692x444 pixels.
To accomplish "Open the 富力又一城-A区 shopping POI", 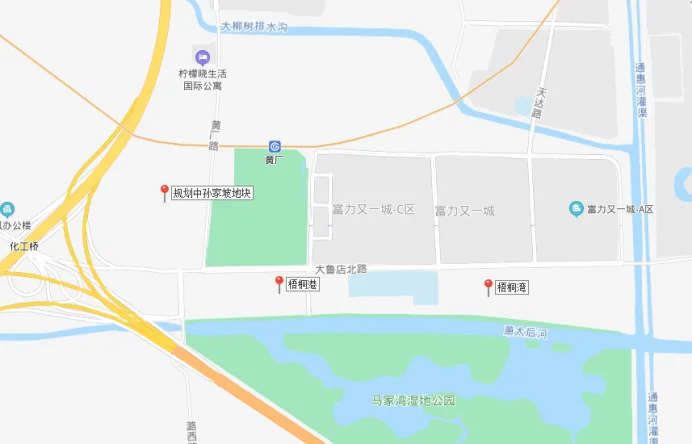I will (576, 209).
